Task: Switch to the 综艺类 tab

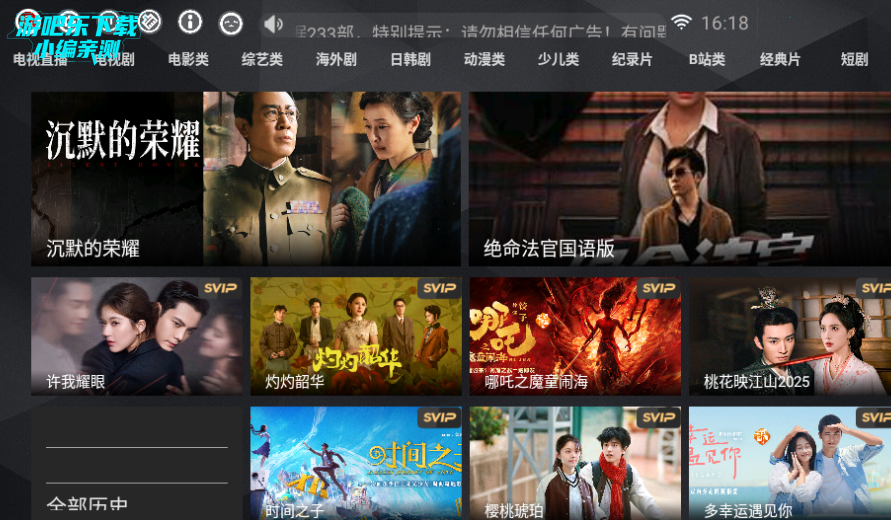Action: coord(262,59)
